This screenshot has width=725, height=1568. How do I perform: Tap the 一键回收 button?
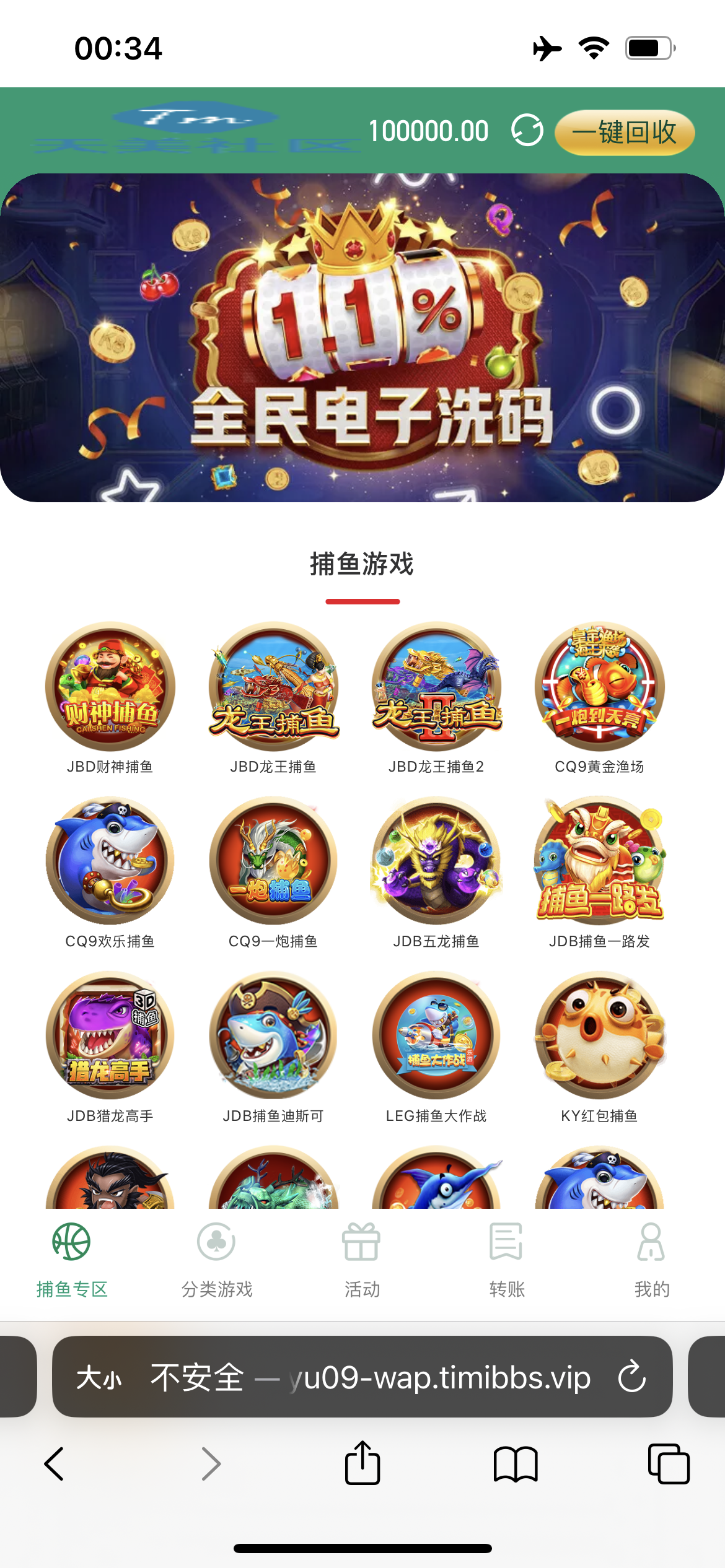[625, 132]
